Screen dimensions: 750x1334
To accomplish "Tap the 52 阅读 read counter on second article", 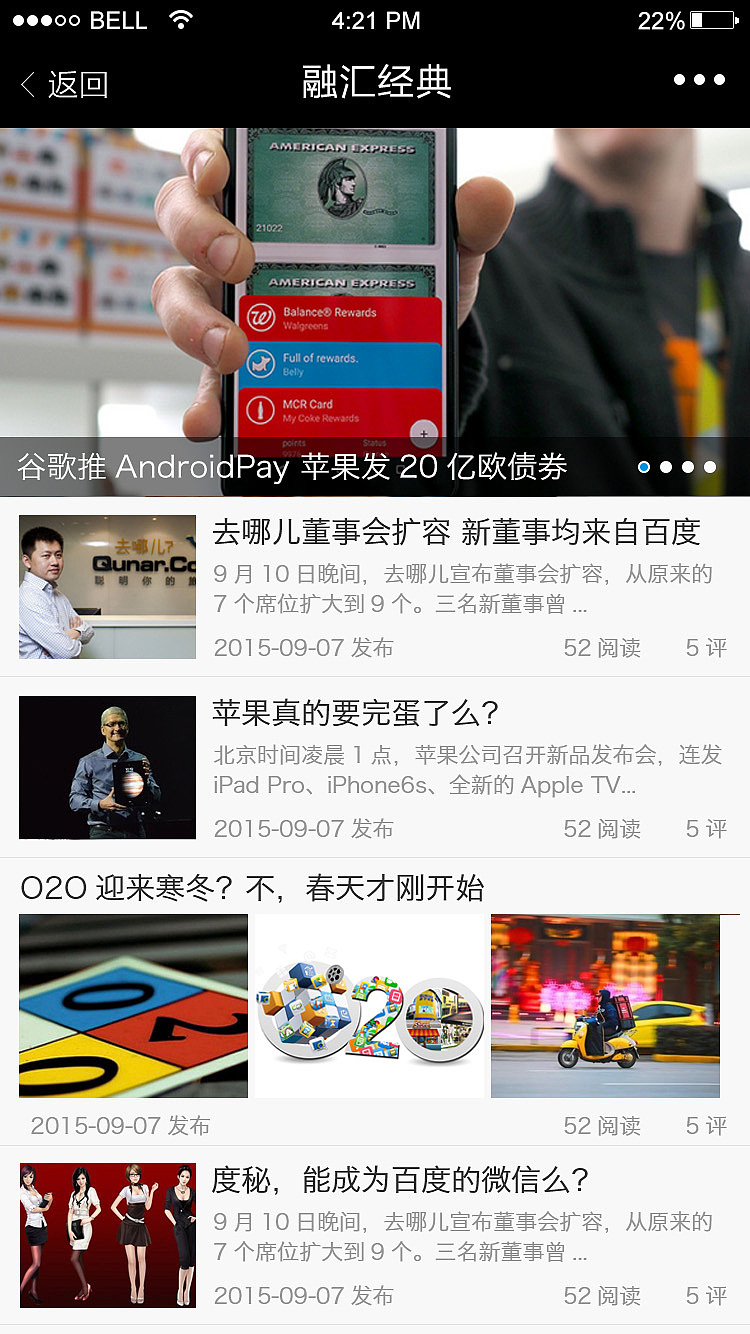I will 604,829.
